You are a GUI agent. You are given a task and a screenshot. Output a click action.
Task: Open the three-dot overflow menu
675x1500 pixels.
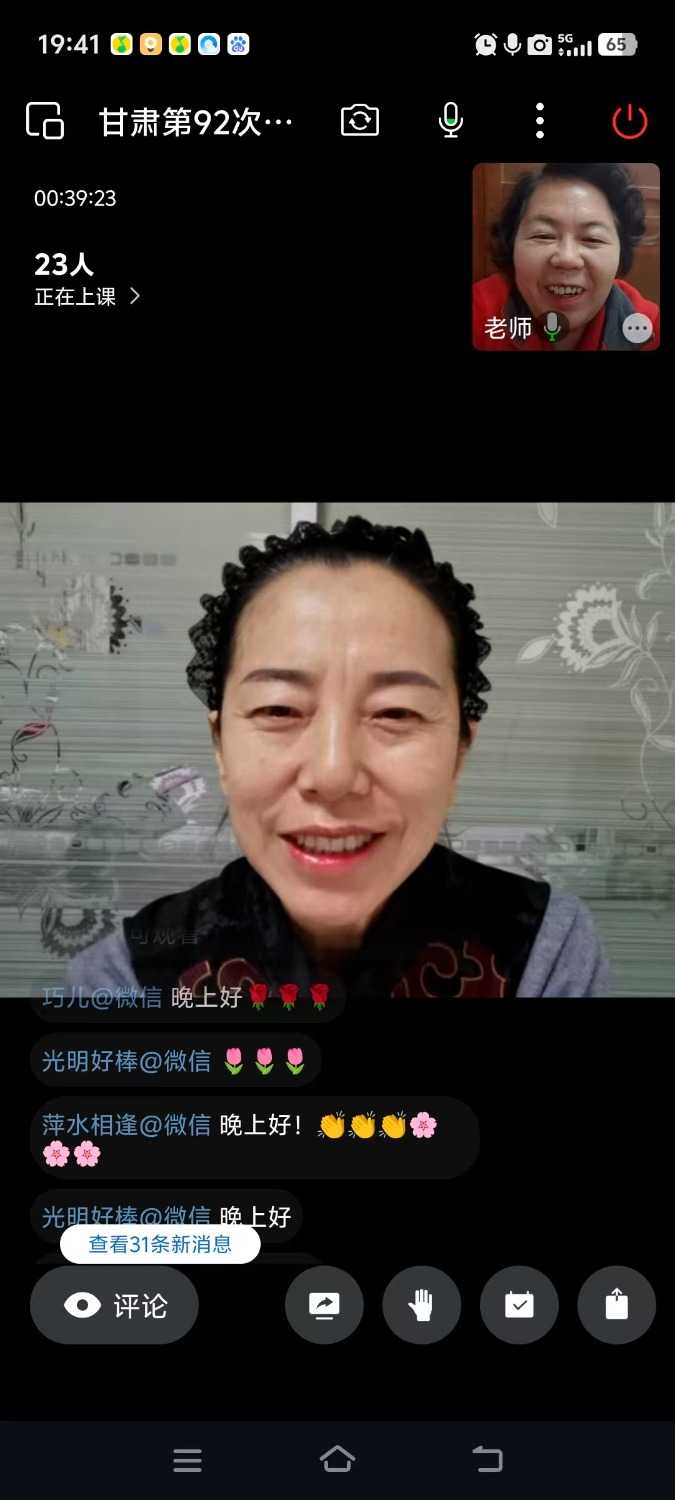pyautogui.click(x=540, y=121)
